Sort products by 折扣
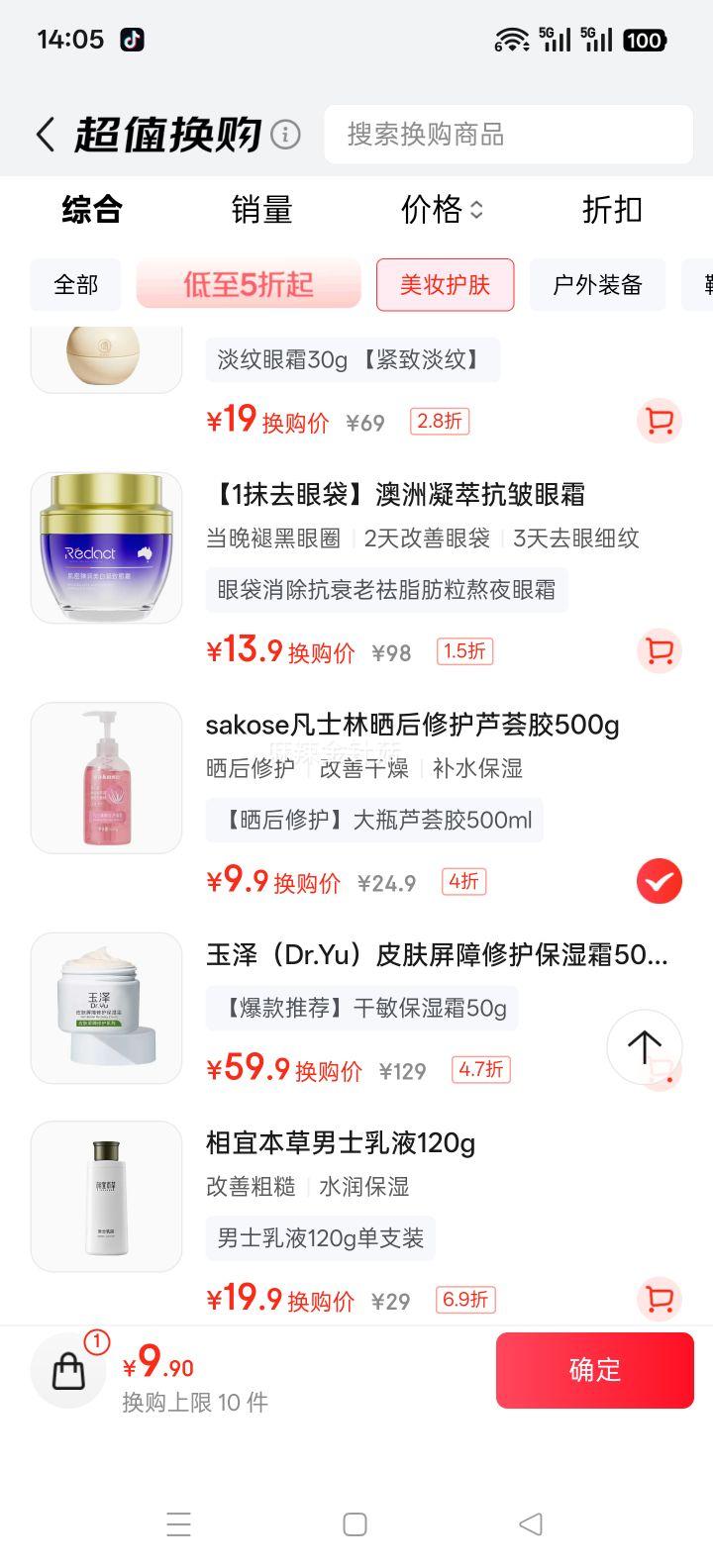 [612, 210]
